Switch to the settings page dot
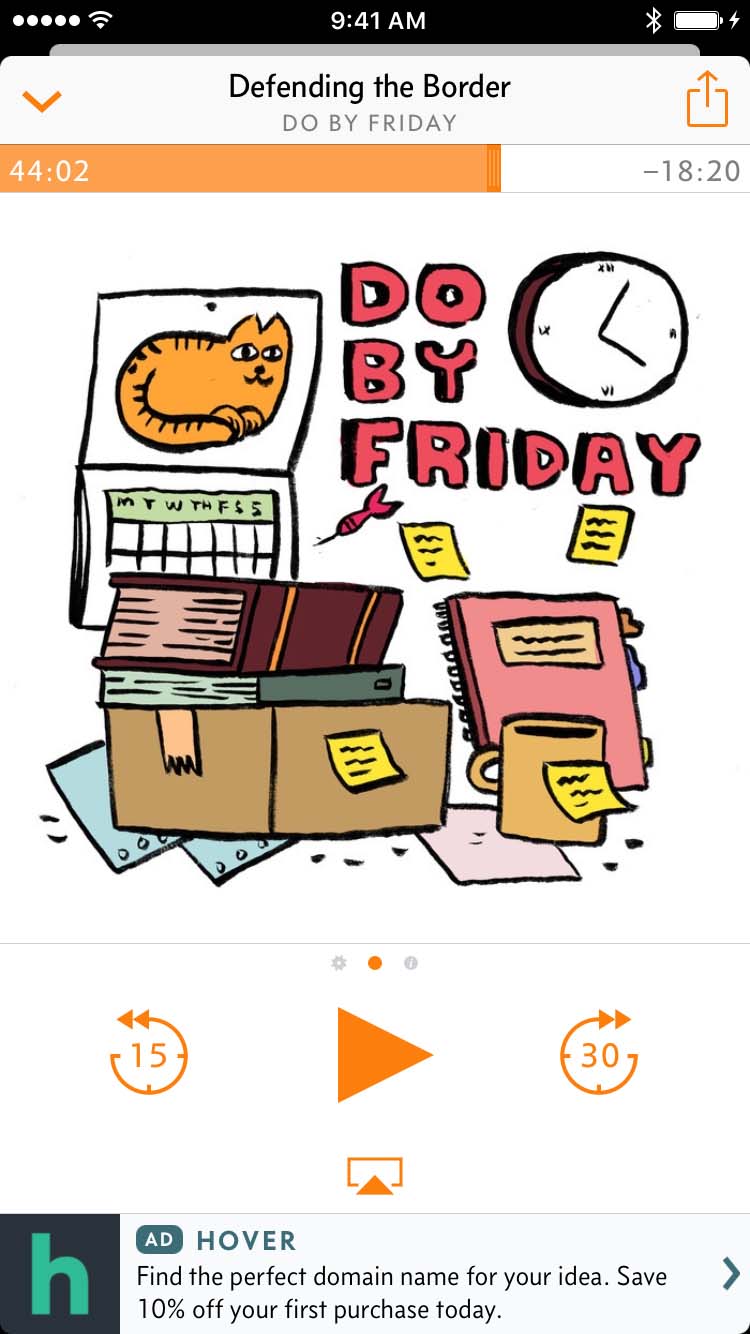This screenshot has width=750, height=1334. tap(338, 963)
